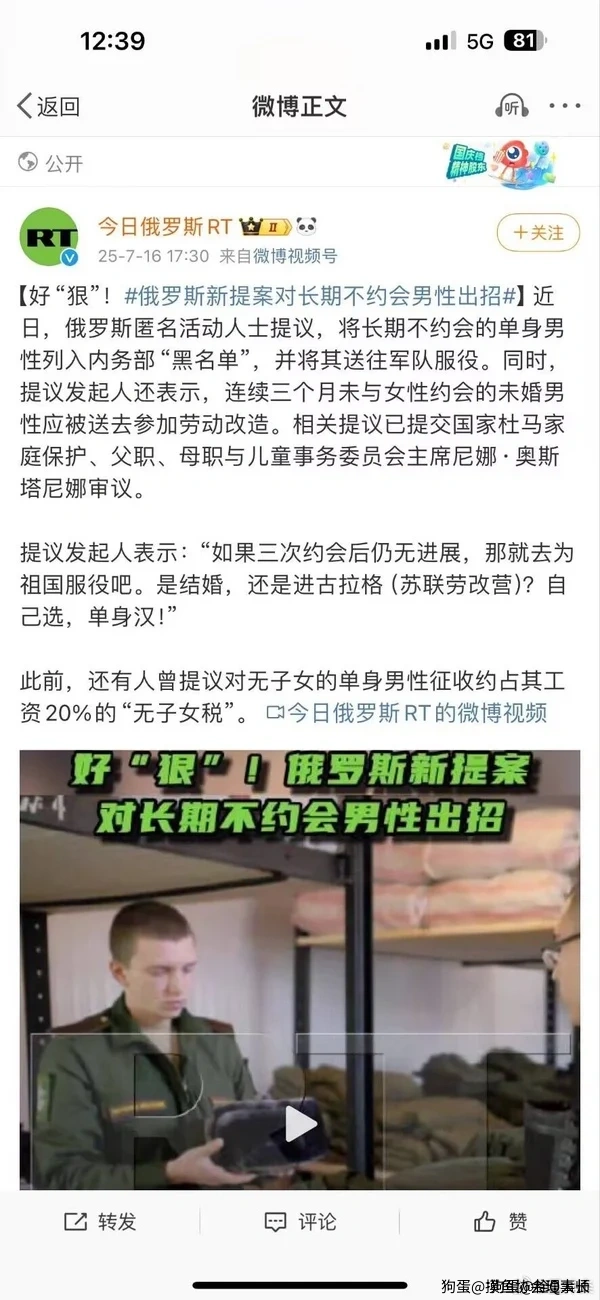Listen to the post with the 听 icon
The height and width of the screenshot is (1300, 600).
[x=511, y=107]
